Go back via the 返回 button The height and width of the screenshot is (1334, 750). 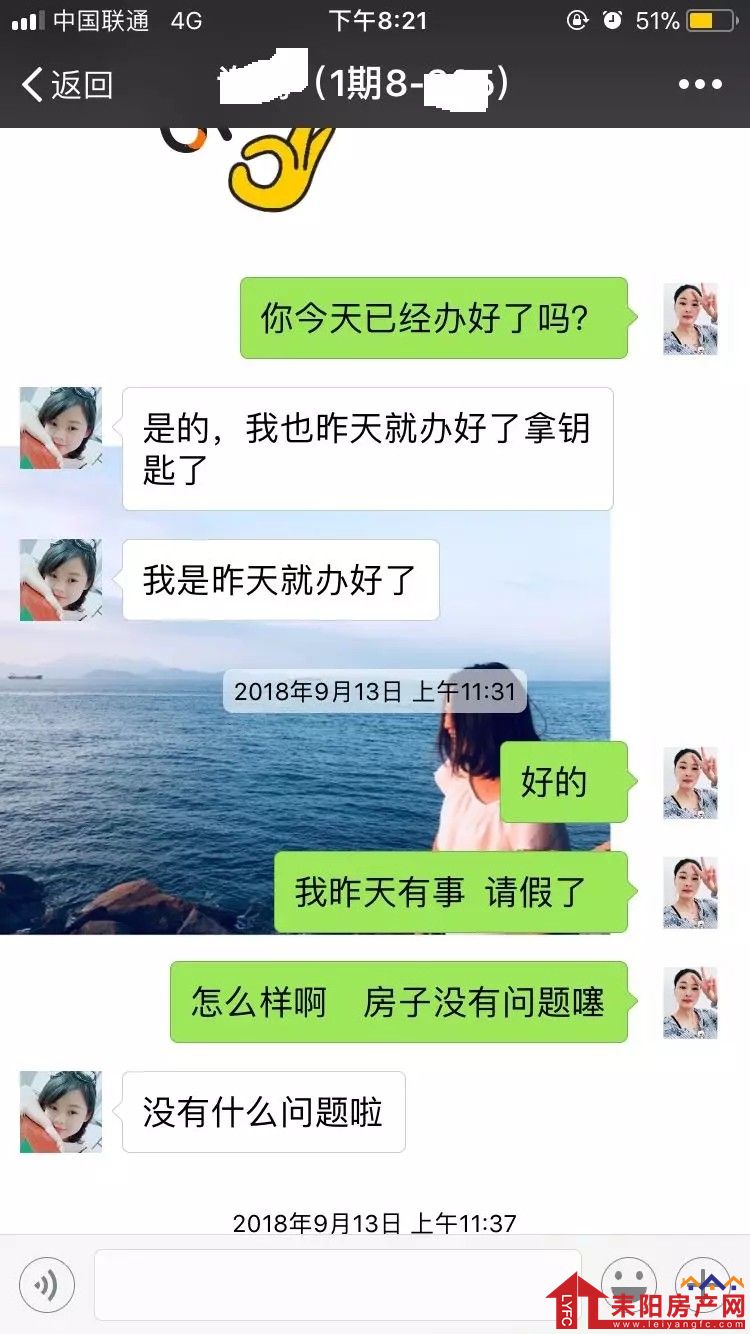(x=66, y=85)
